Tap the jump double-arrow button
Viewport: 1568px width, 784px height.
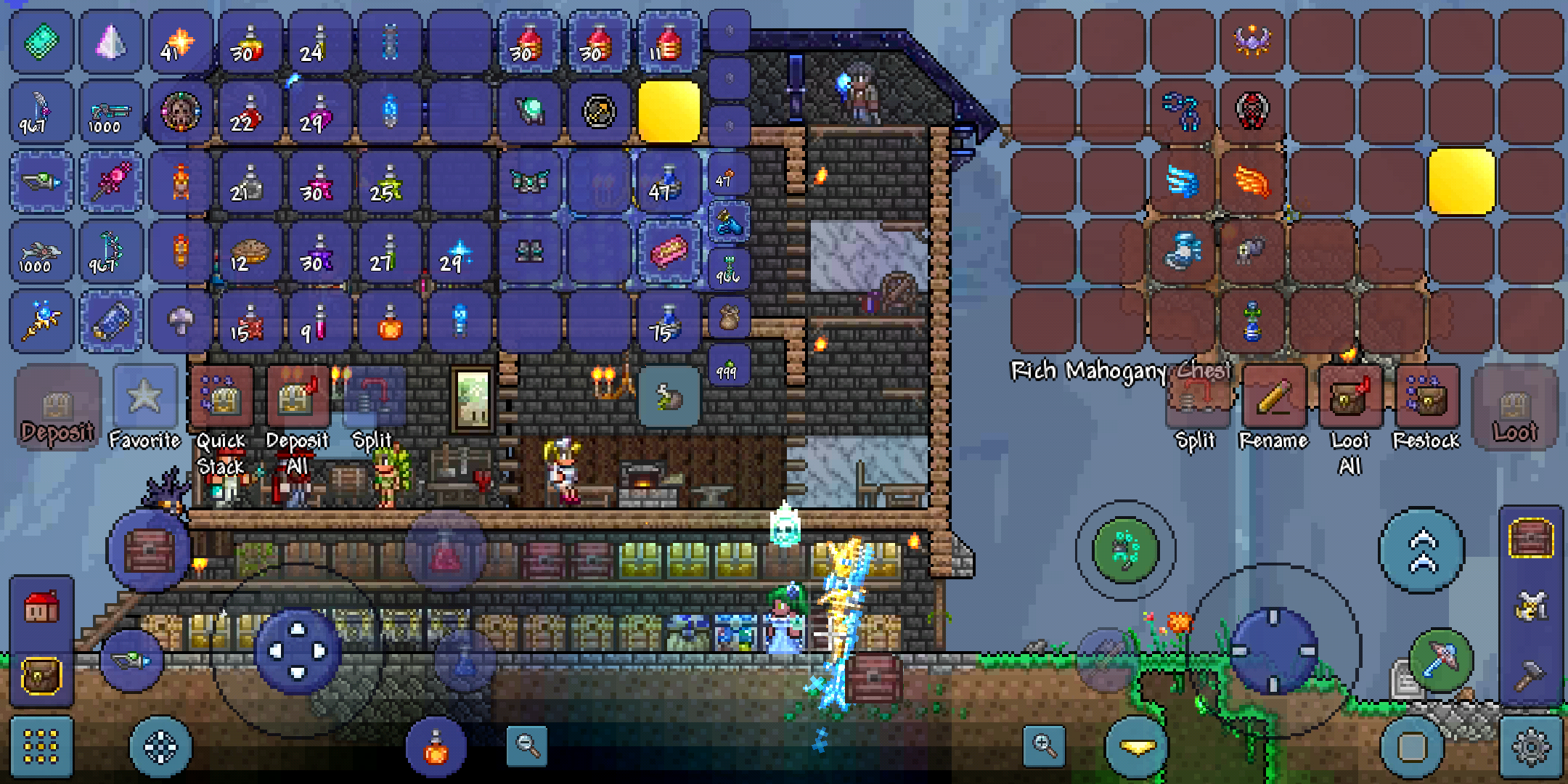point(1422,550)
